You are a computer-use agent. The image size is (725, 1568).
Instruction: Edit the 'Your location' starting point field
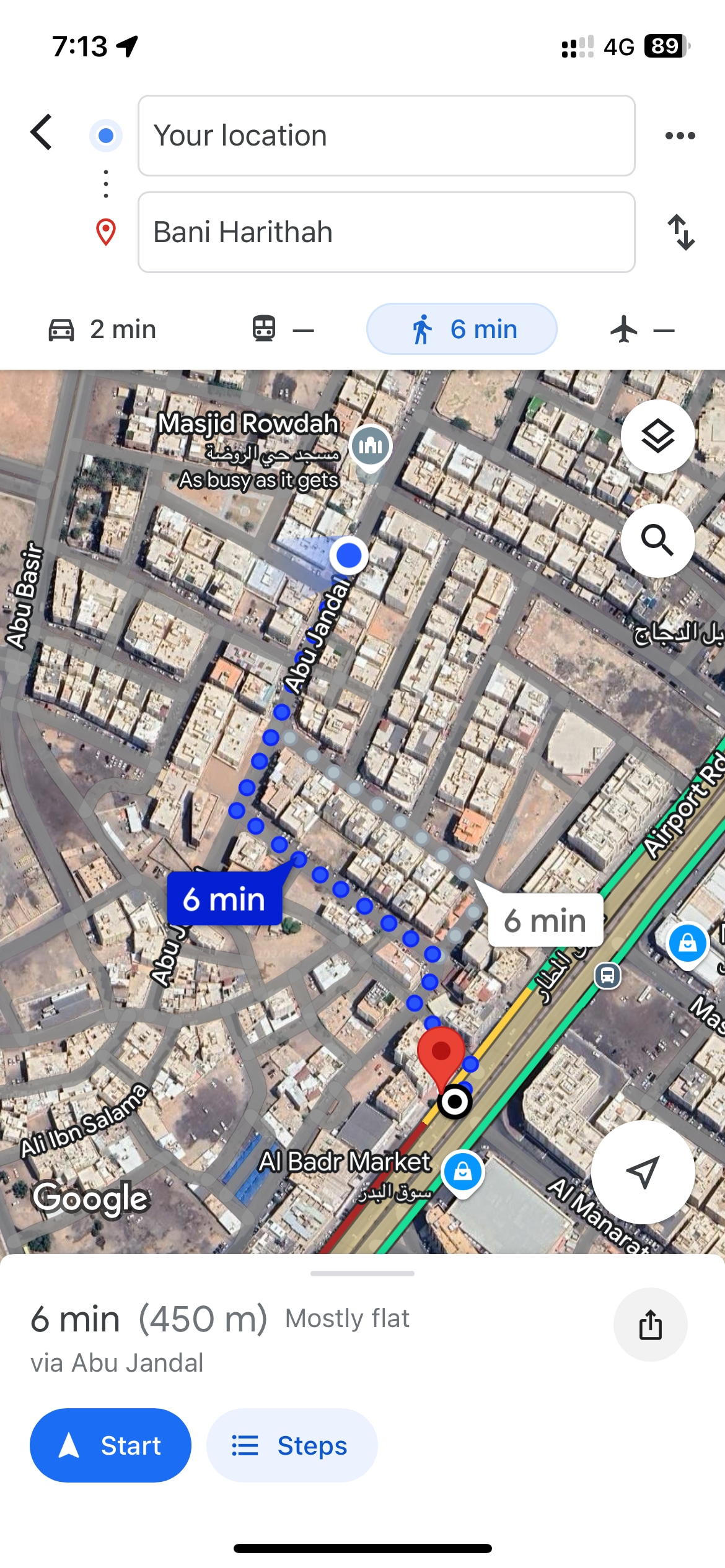click(x=386, y=136)
